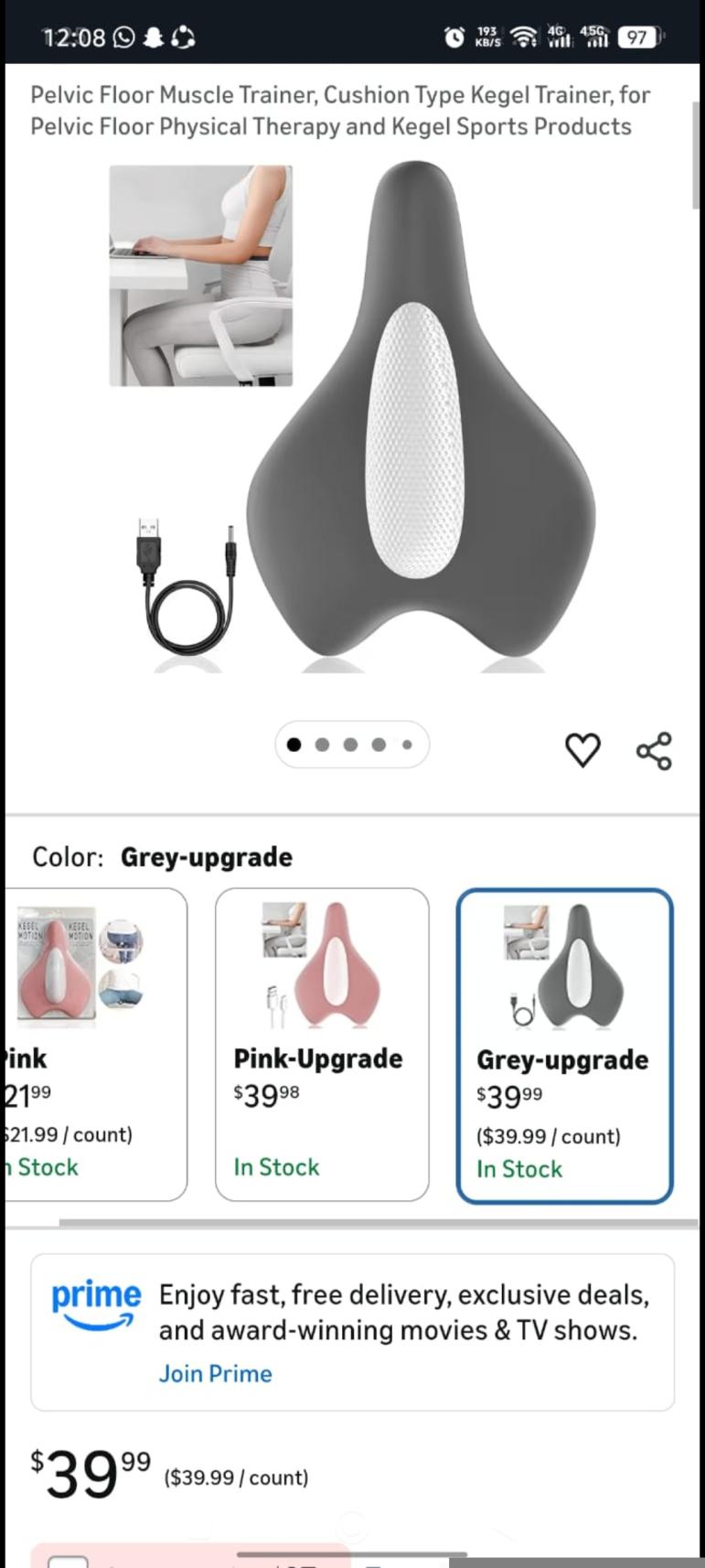705x1568 pixels.
Task: Select the Pink-Upgrade color option
Action: (x=322, y=1044)
